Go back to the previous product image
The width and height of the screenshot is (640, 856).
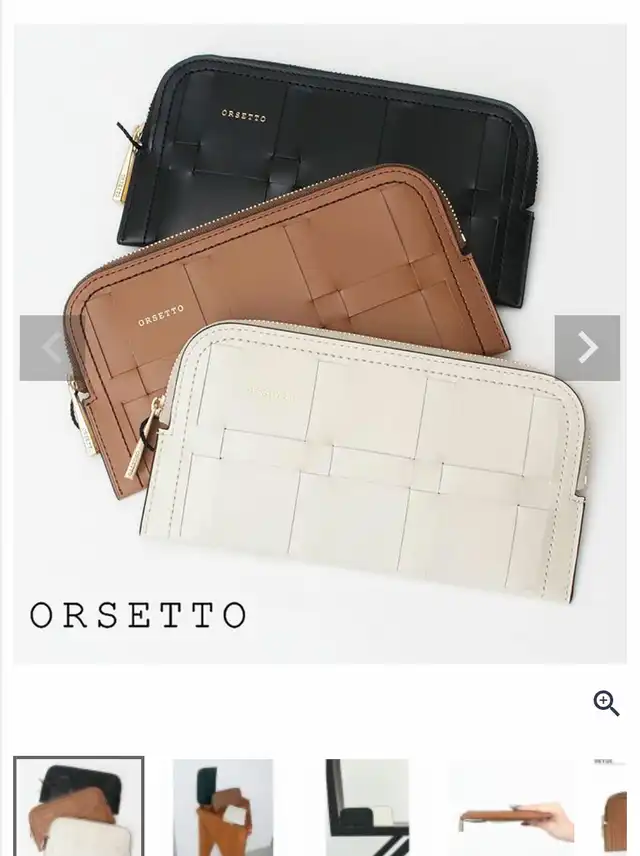tap(50, 348)
